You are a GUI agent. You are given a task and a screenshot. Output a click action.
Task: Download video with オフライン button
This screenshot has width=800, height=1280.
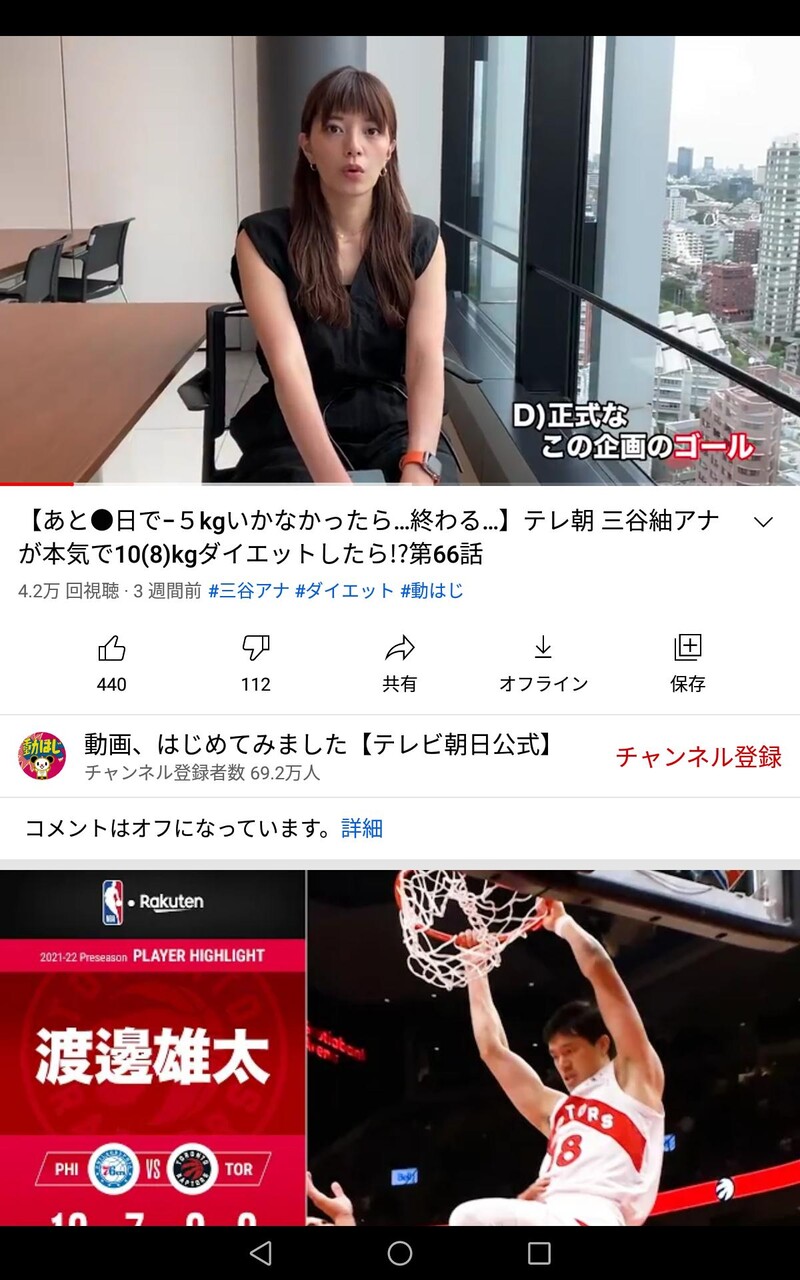pyautogui.click(x=543, y=663)
